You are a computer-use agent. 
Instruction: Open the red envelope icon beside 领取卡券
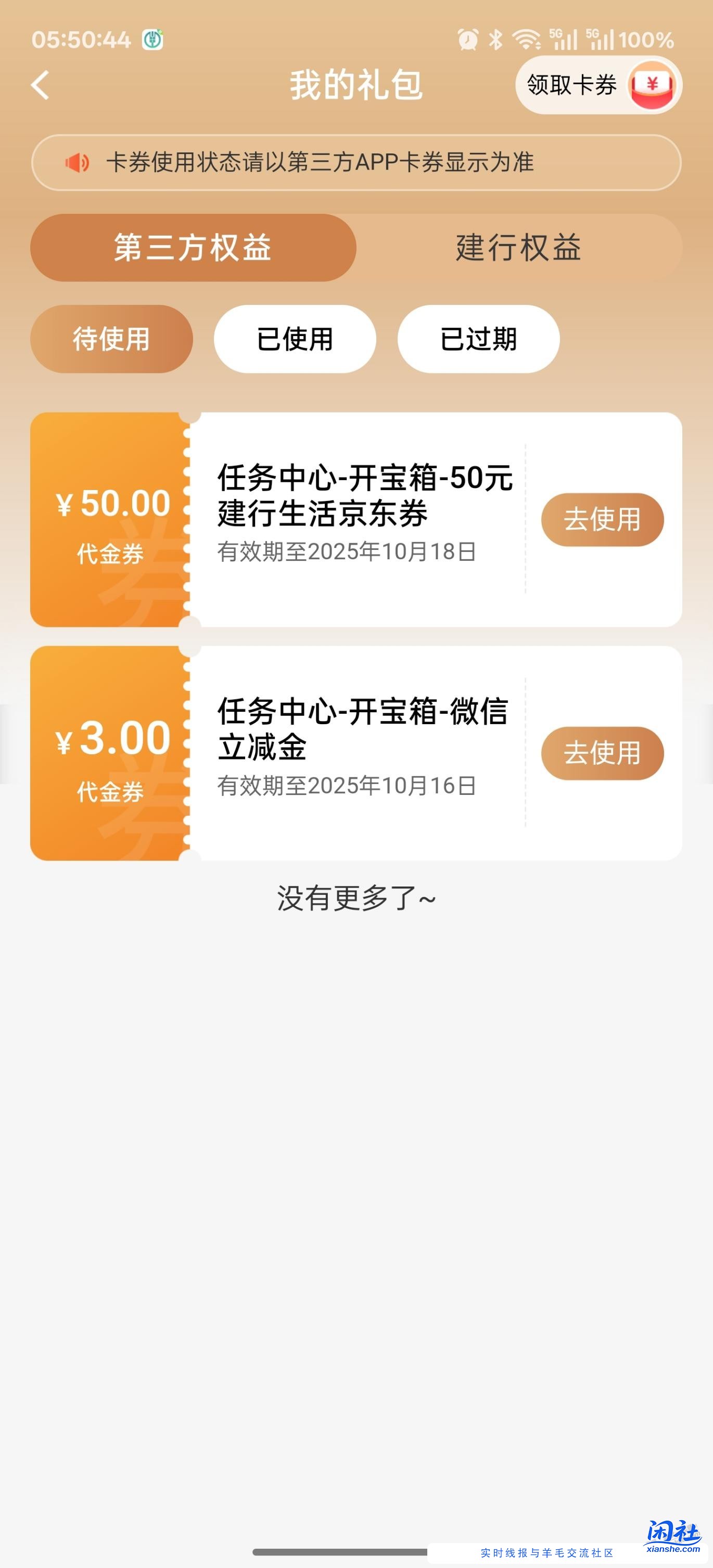tap(653, 86)
